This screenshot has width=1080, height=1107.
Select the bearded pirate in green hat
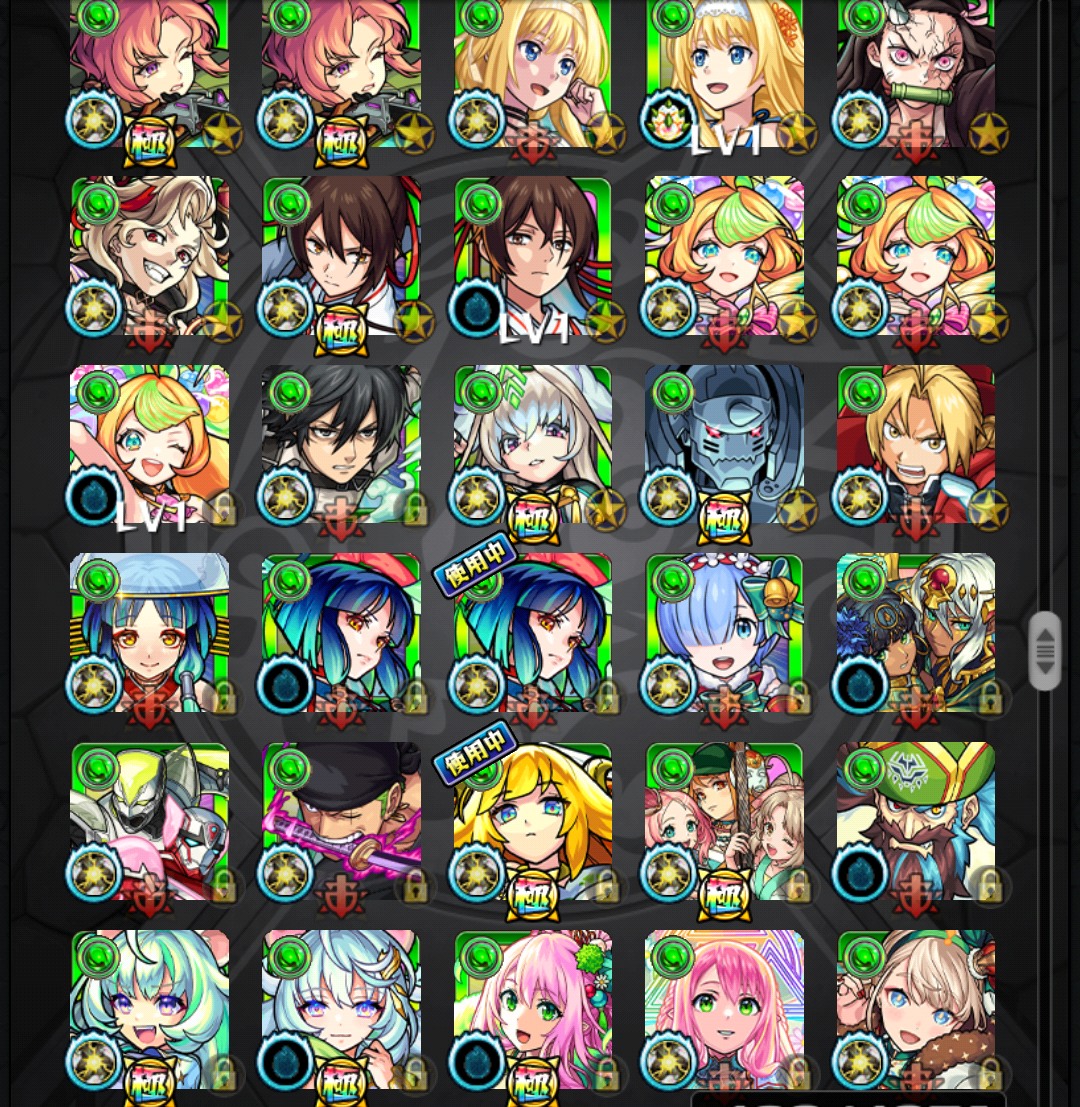tap(916, 820)
